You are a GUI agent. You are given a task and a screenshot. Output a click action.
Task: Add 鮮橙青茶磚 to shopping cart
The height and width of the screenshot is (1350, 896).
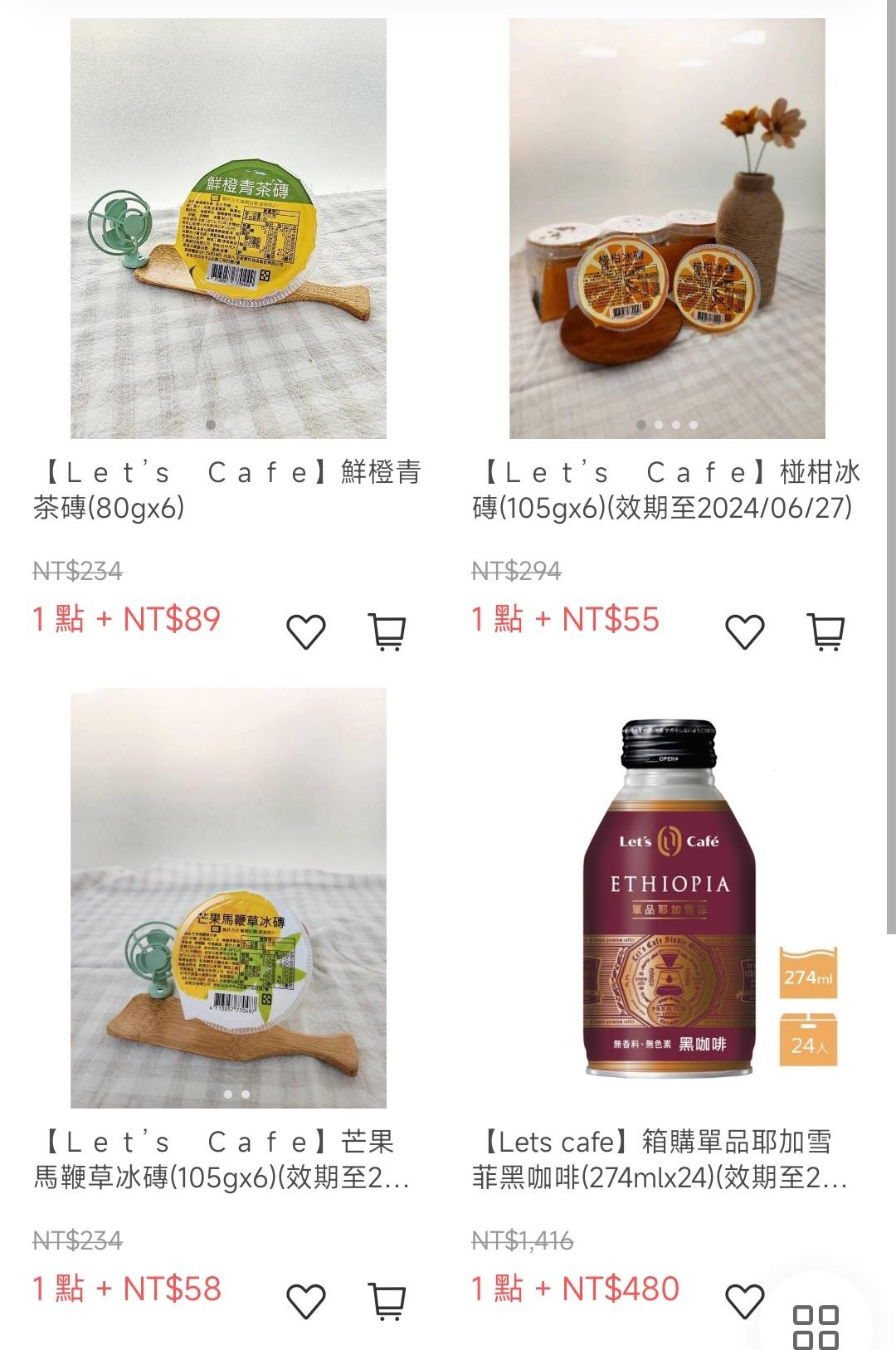(x=387, y=632)
